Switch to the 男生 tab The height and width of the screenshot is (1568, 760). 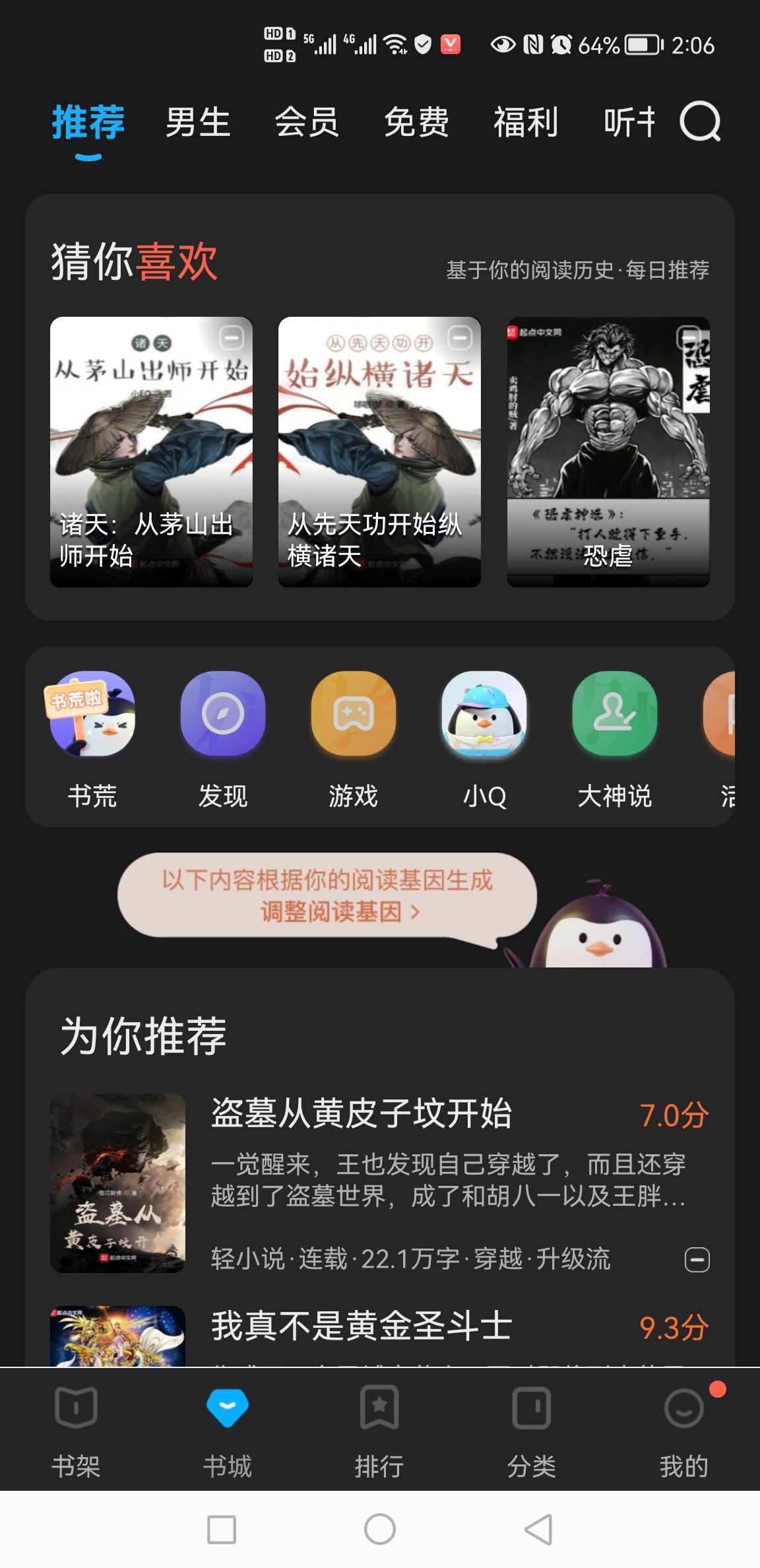point(197,122)
